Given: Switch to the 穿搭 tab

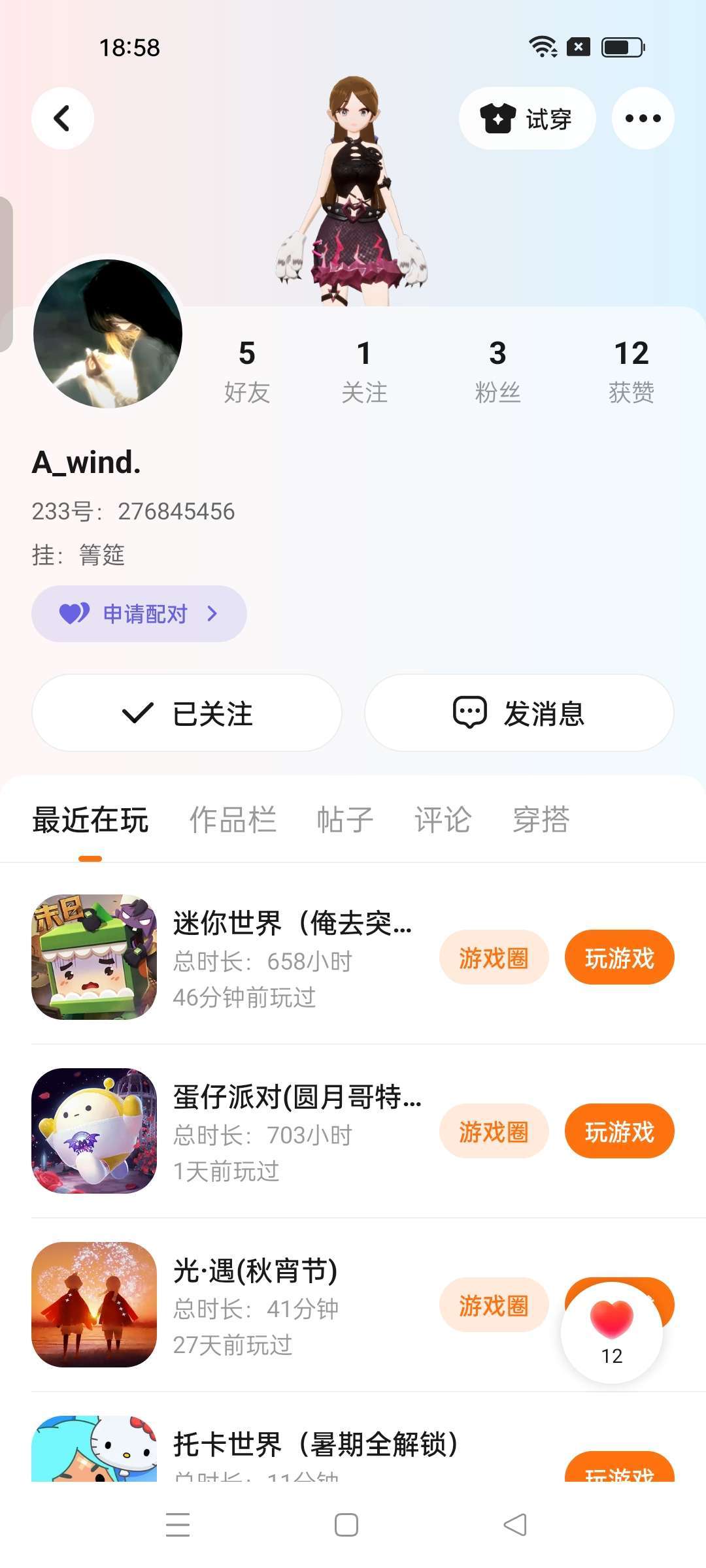Looking at the screenshot, I should coord(541,819).
